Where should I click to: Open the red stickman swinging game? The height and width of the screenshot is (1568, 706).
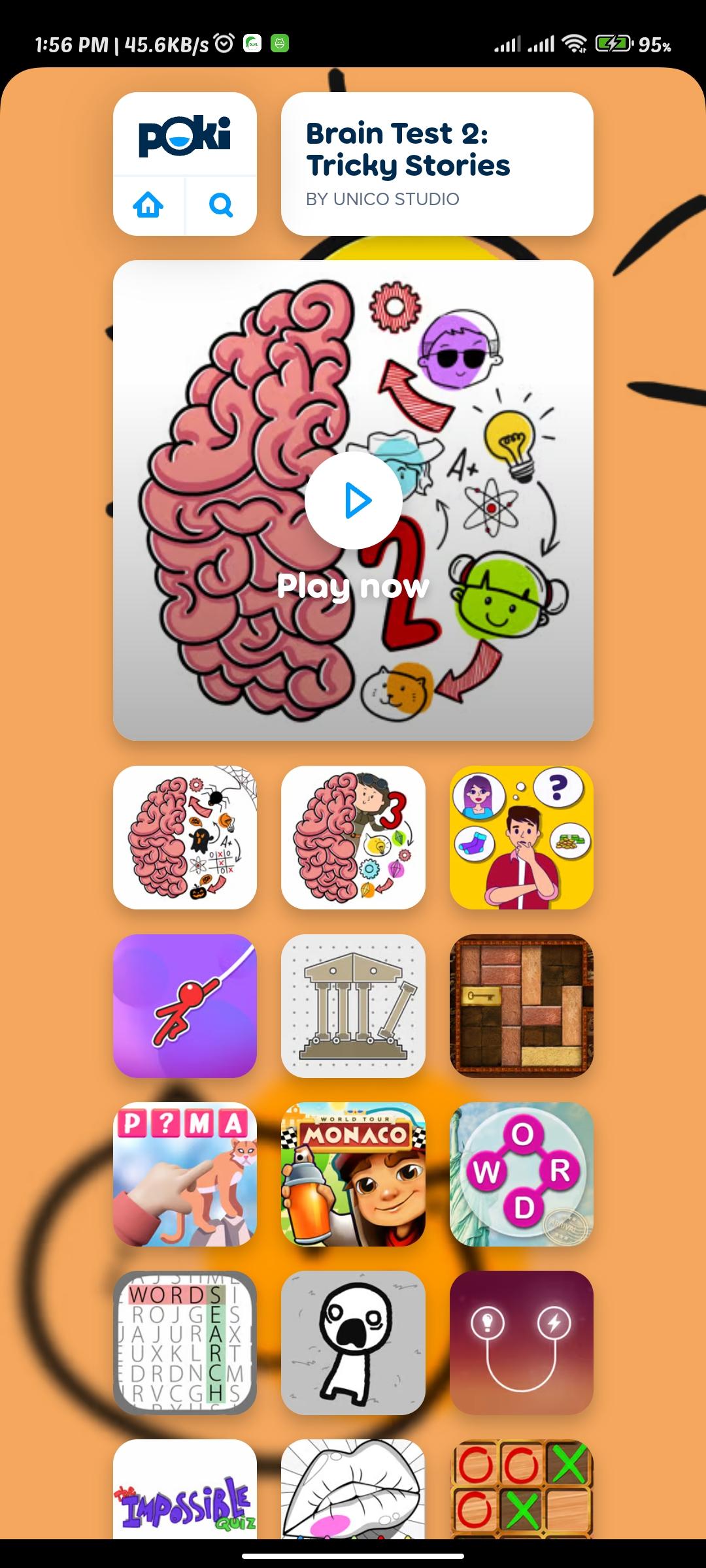click(185, 1005)
